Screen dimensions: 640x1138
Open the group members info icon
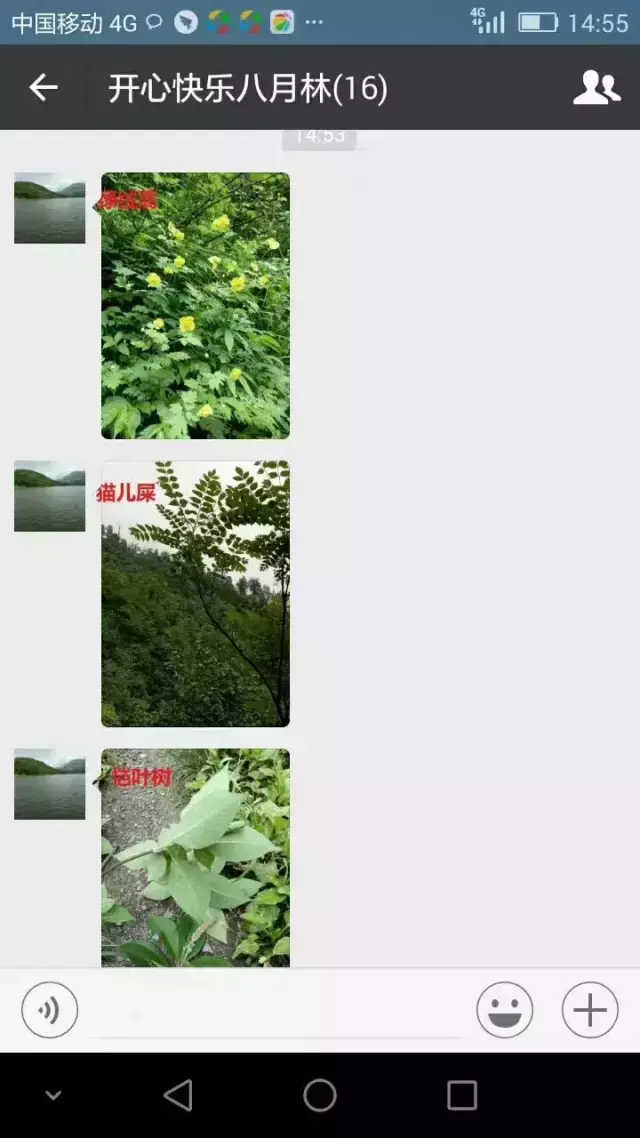(x=596, y=88)
